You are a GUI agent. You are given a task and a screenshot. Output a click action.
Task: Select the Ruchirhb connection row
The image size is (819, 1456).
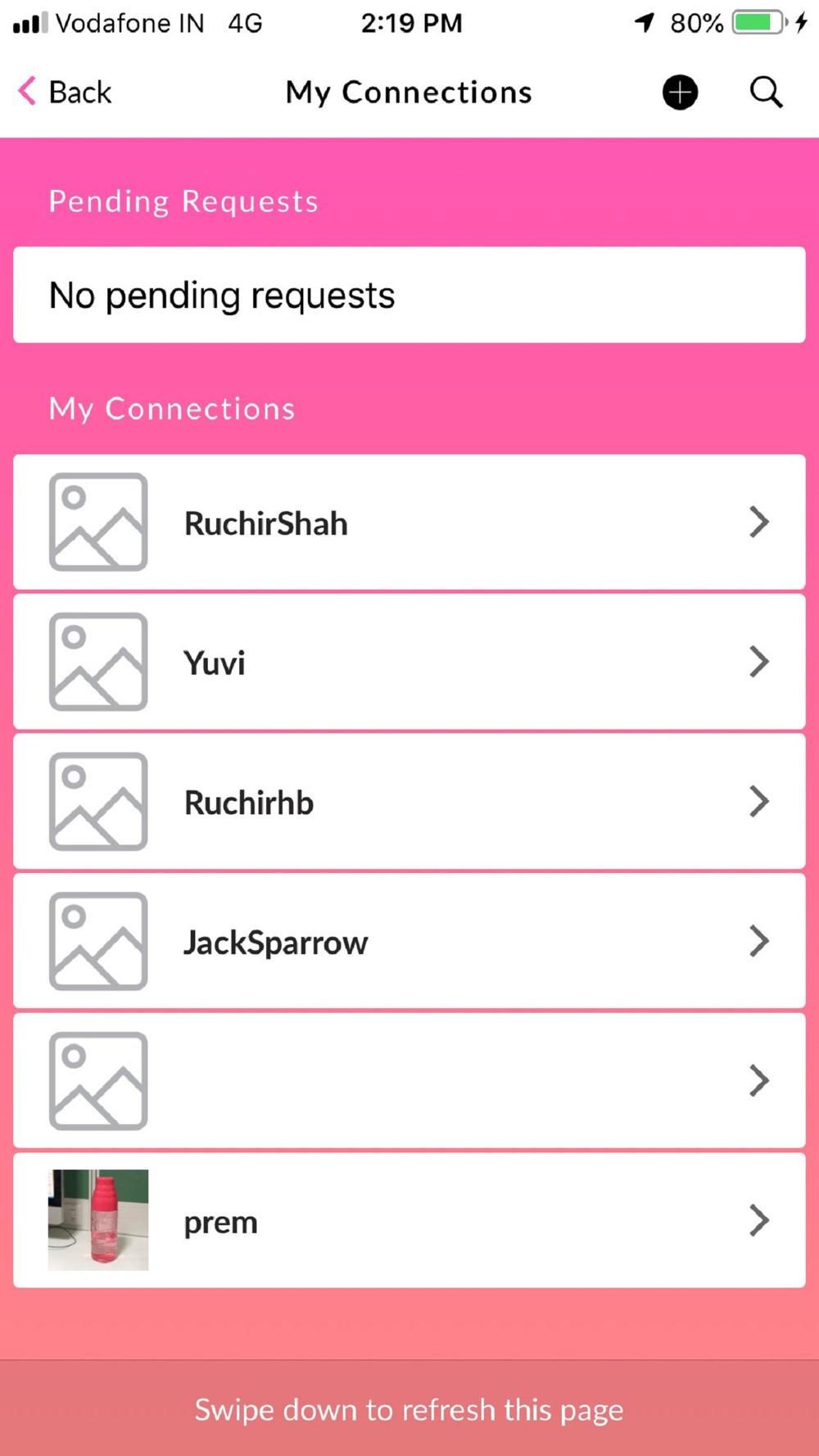(x=409, y=802)
